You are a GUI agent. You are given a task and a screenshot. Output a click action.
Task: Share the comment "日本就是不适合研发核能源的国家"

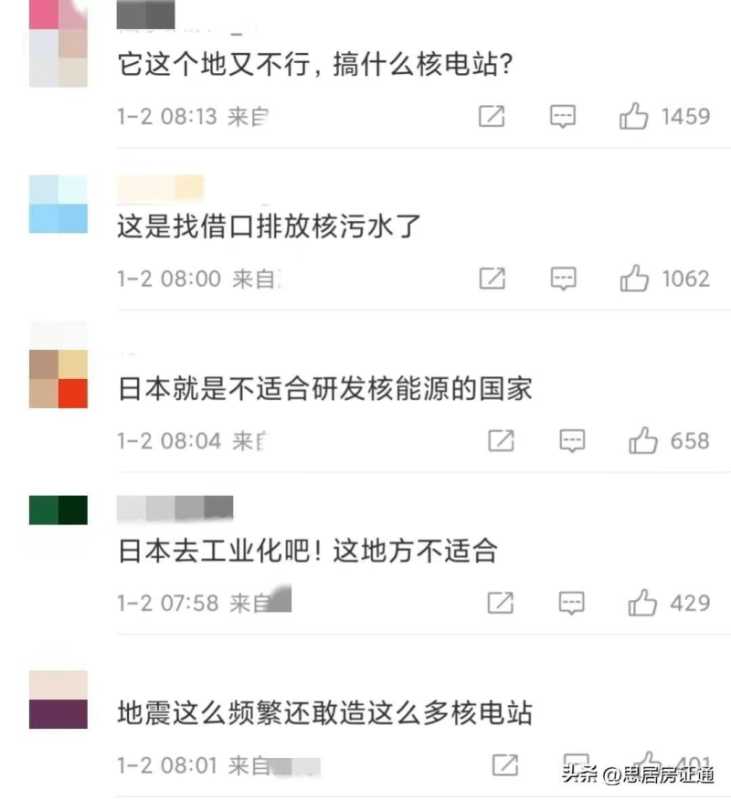point(500,441)
